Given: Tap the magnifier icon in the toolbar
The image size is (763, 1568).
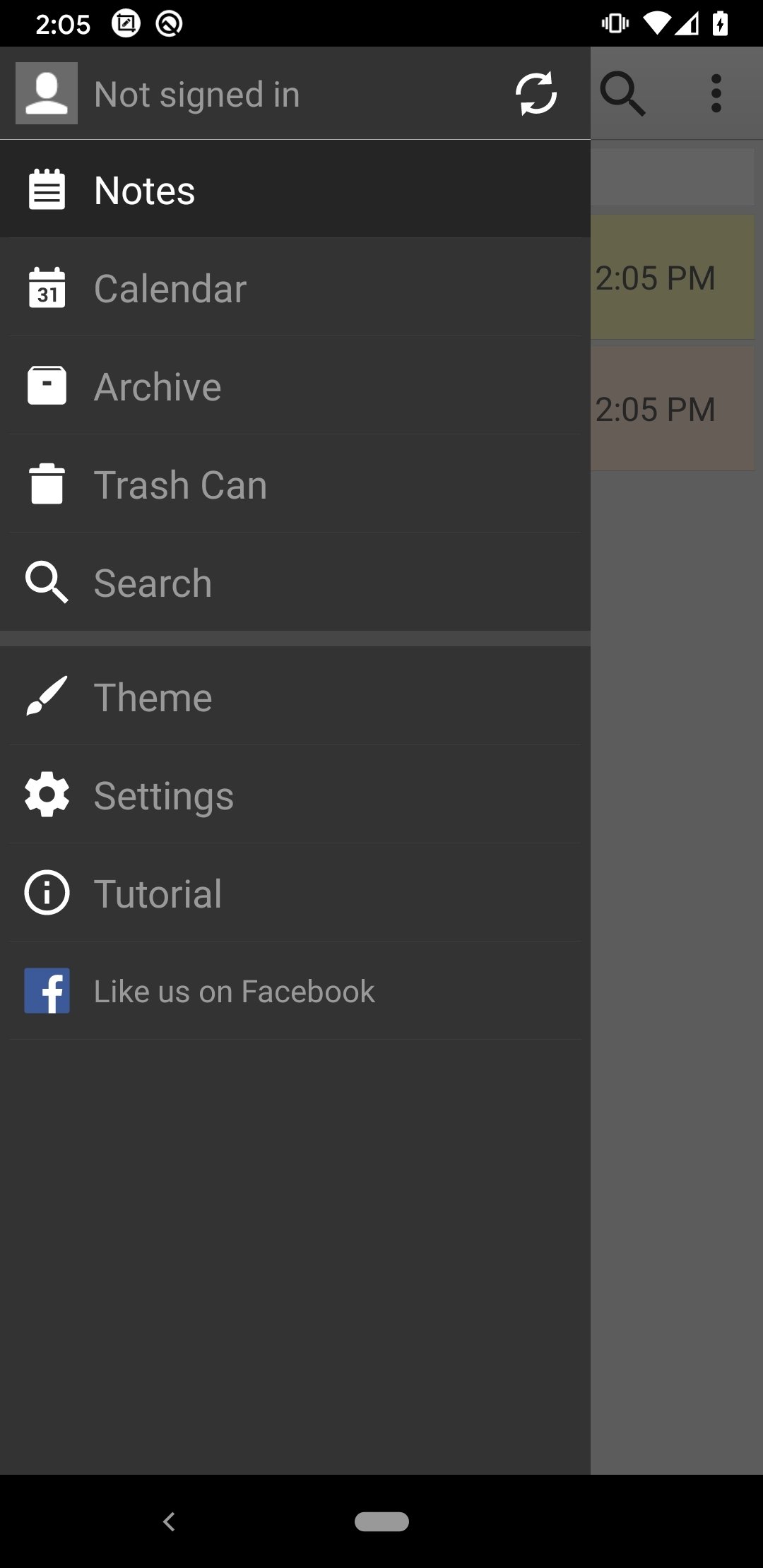Looking at the screenshot, I should (x=622, y=93).
